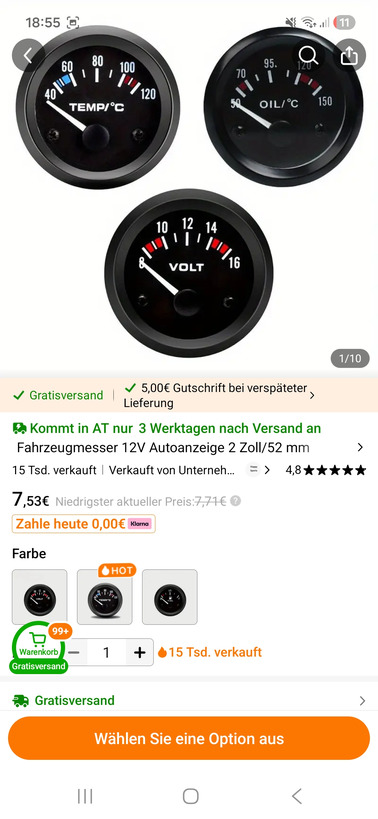Open the 'Zahle heute 0,00€' Klarna offer

(84, 523)
